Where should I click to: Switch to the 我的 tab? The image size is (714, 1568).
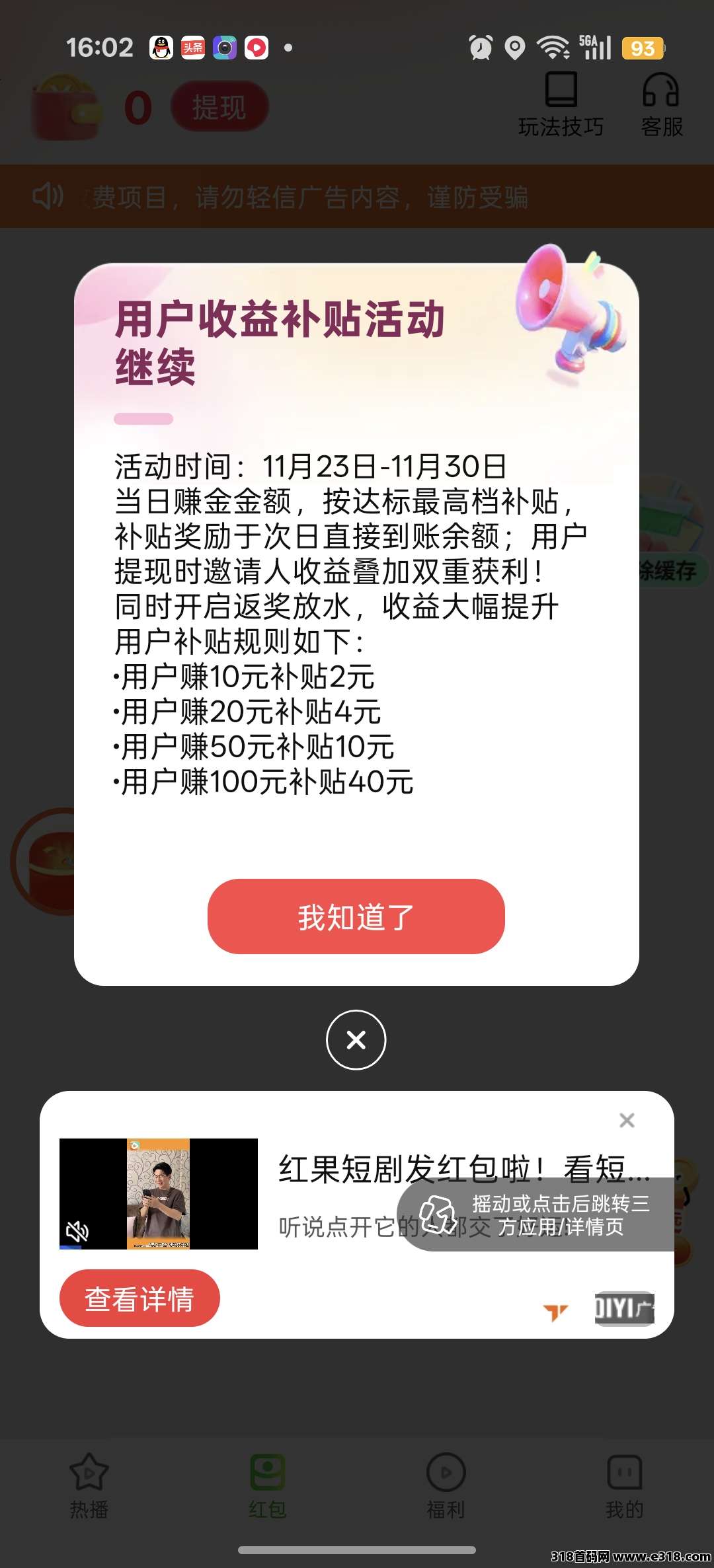pyautogui.click(x=624, y=1485)
